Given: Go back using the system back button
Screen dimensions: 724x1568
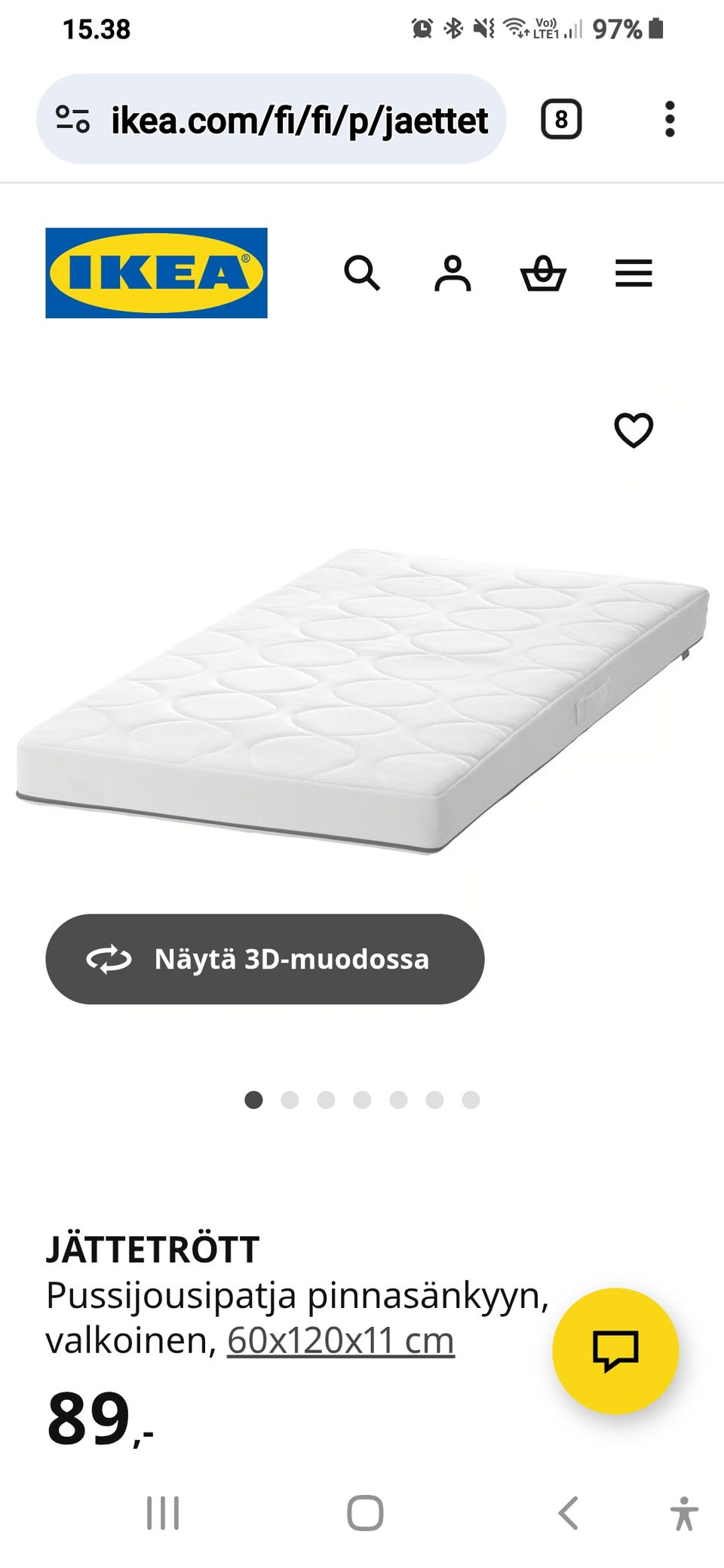Looking at the screenshot, I should (567, 1512).
